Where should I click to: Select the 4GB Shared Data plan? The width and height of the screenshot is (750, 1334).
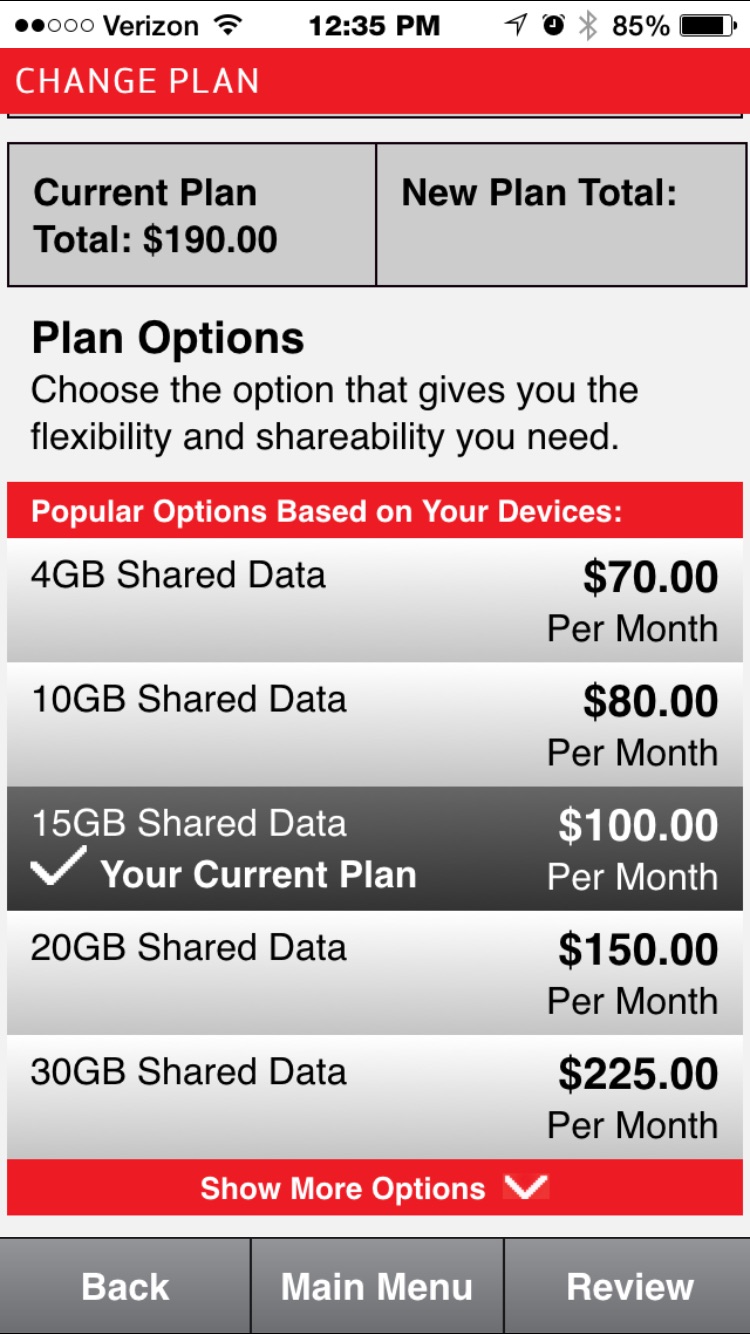point(375,600)
